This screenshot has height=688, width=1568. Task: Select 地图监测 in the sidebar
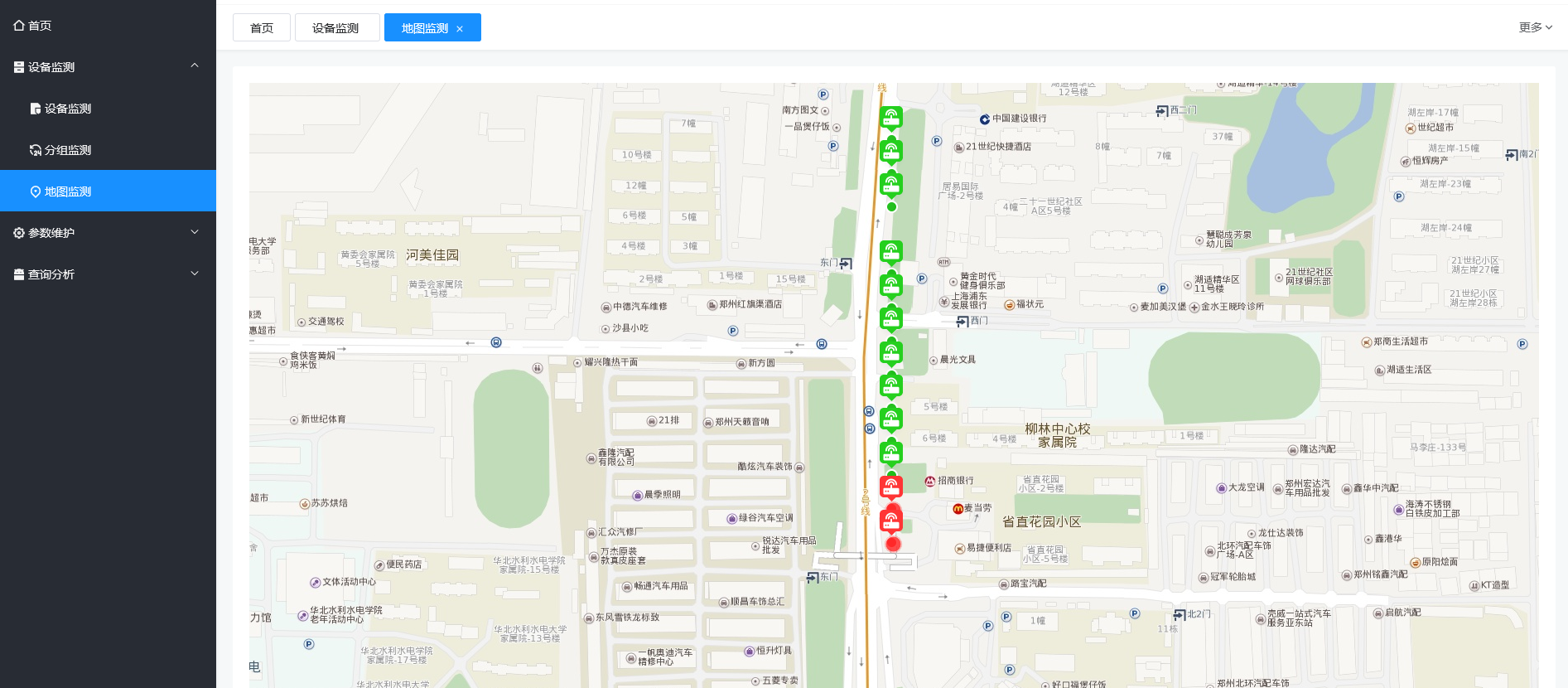[68, 191]
